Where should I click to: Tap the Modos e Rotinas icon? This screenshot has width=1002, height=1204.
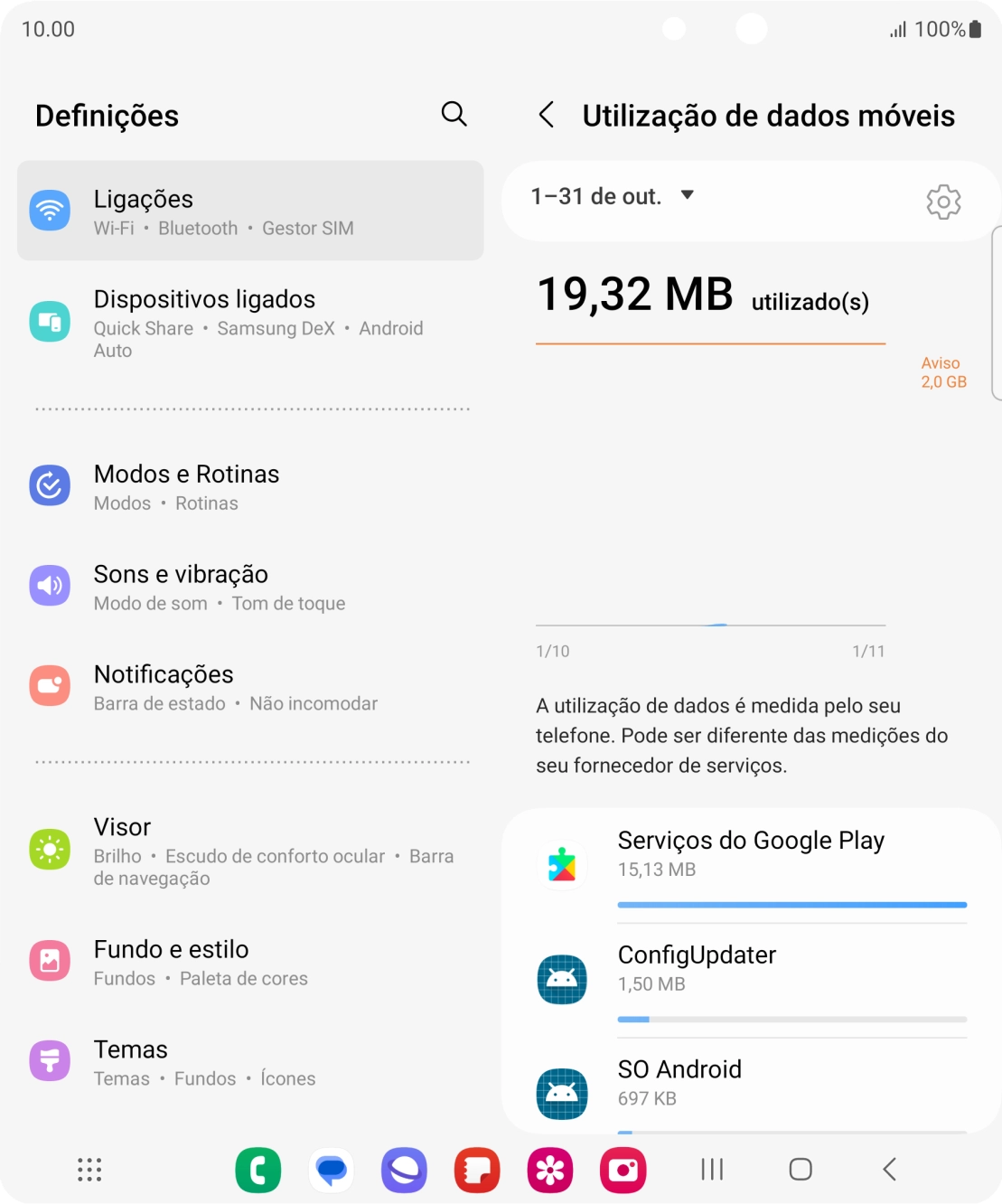51,485
